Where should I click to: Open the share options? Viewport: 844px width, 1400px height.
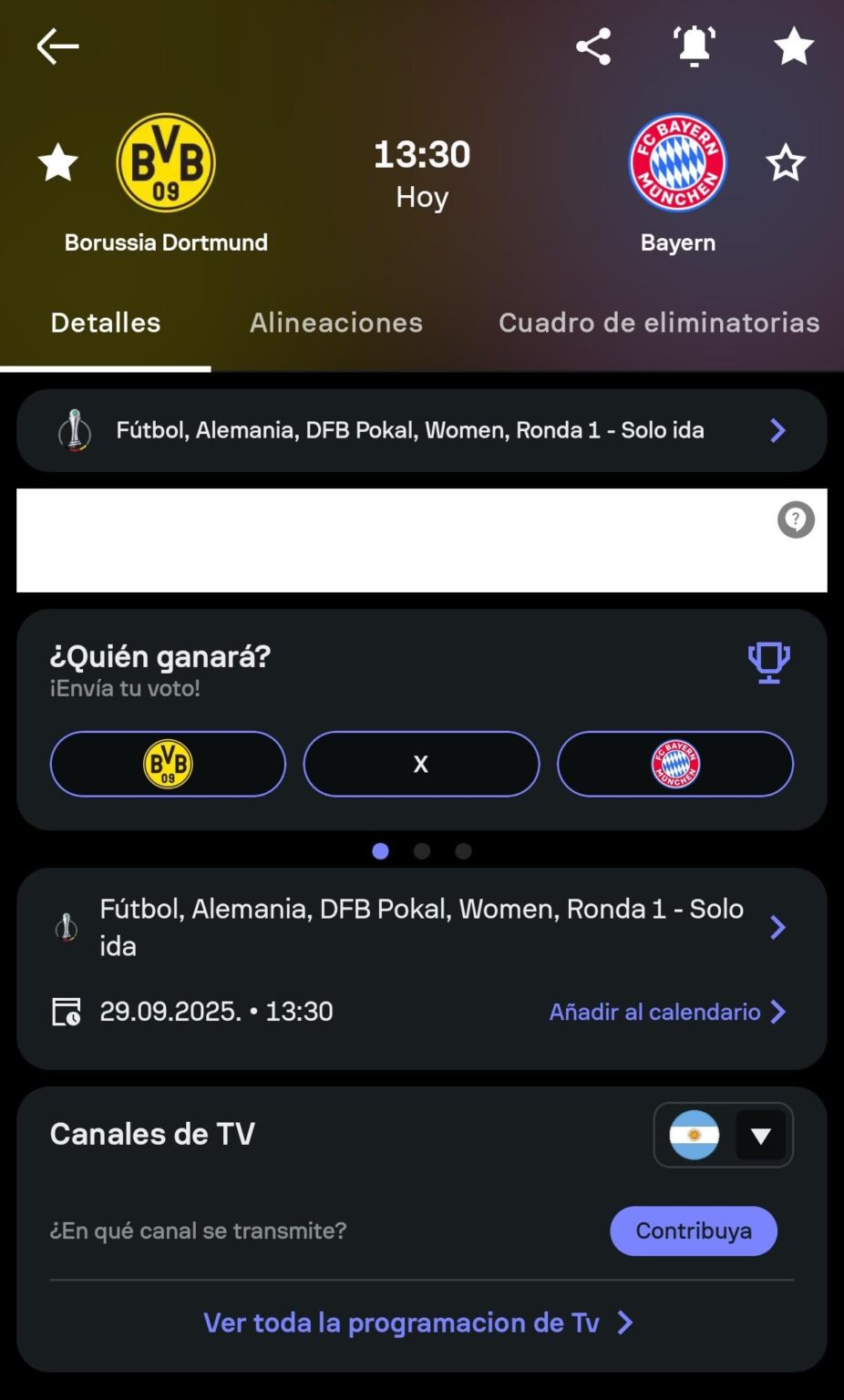pos(593,46)
